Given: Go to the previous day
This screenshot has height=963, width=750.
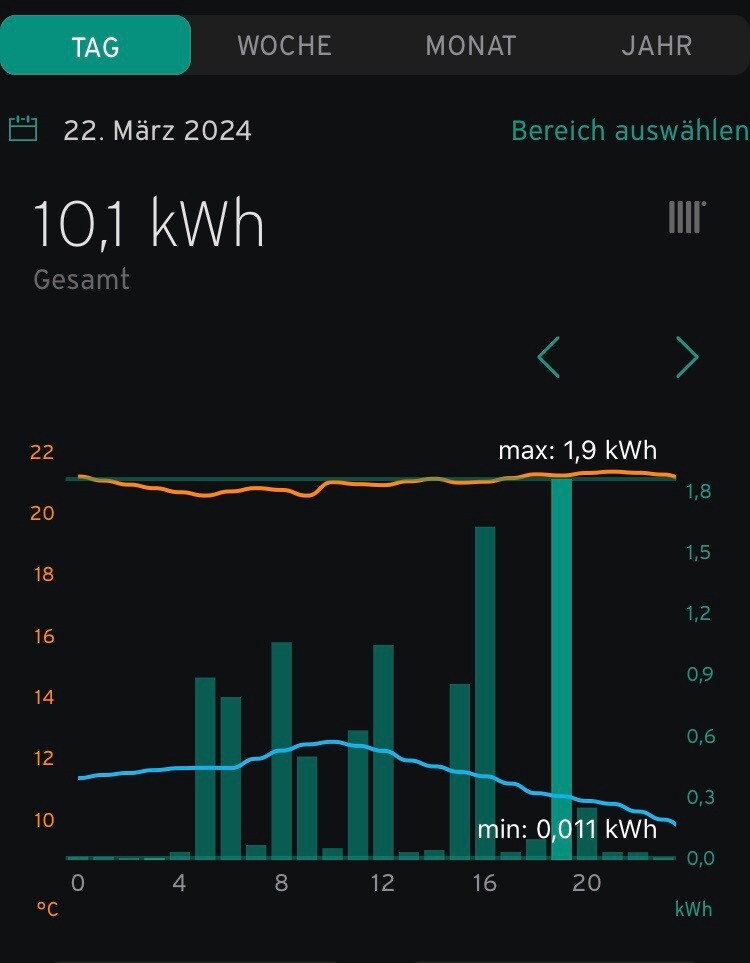Looking at the screenshot, I should click(548, 357).
